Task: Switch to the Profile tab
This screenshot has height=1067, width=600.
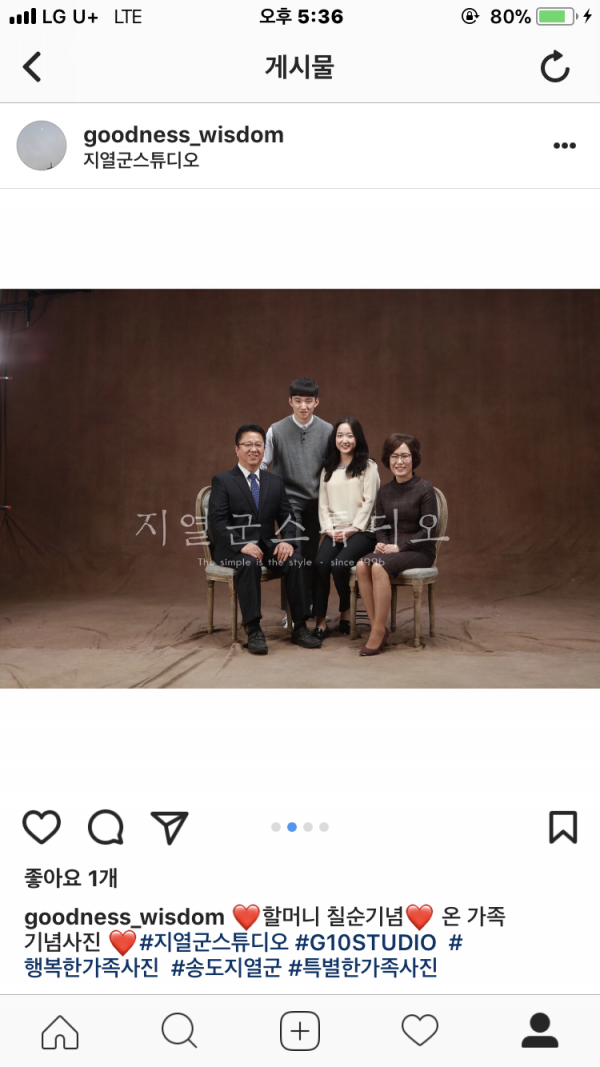Action: tap(540, 1030)
